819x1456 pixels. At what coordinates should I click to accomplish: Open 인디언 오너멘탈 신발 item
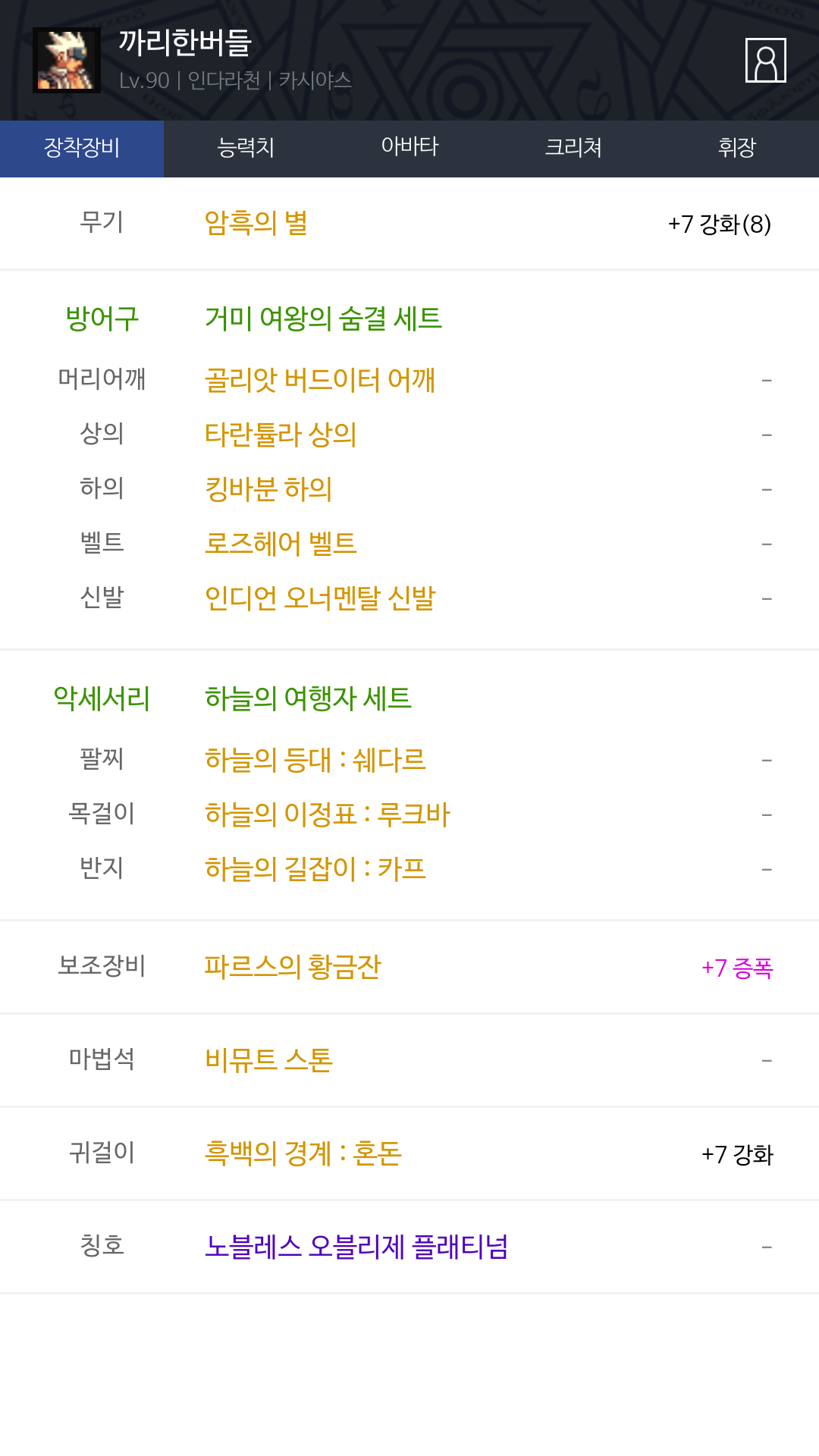tap(320, 598)
